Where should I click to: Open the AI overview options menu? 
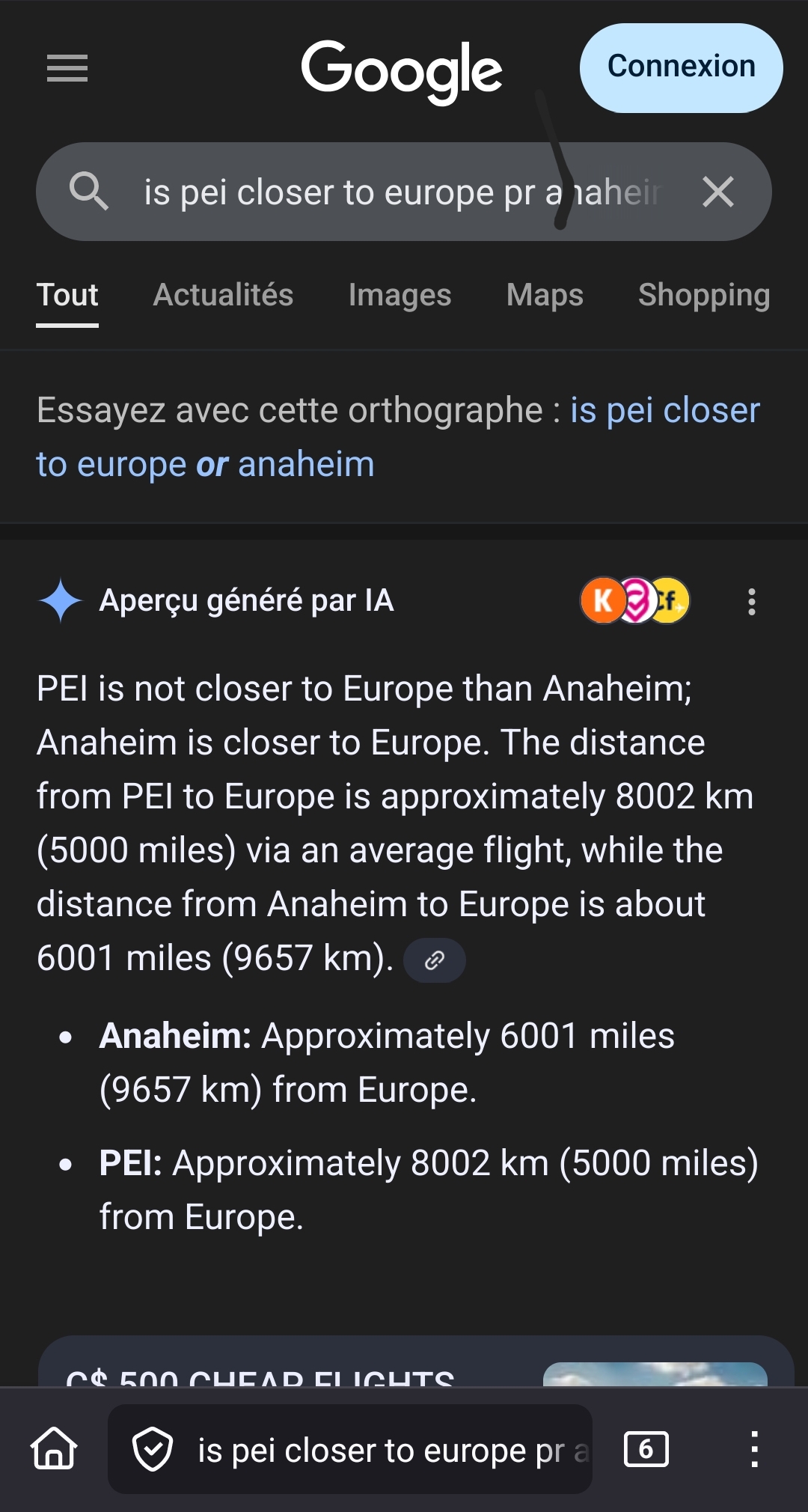point(751,602)
